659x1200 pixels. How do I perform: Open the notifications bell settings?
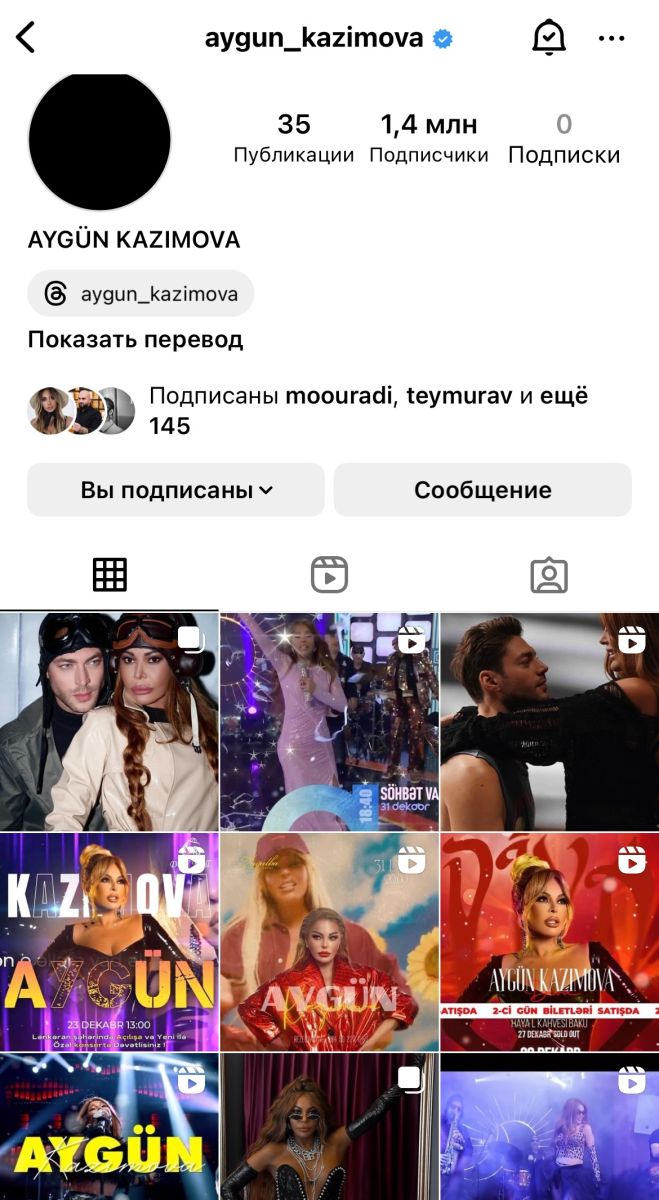click(548, 38)
